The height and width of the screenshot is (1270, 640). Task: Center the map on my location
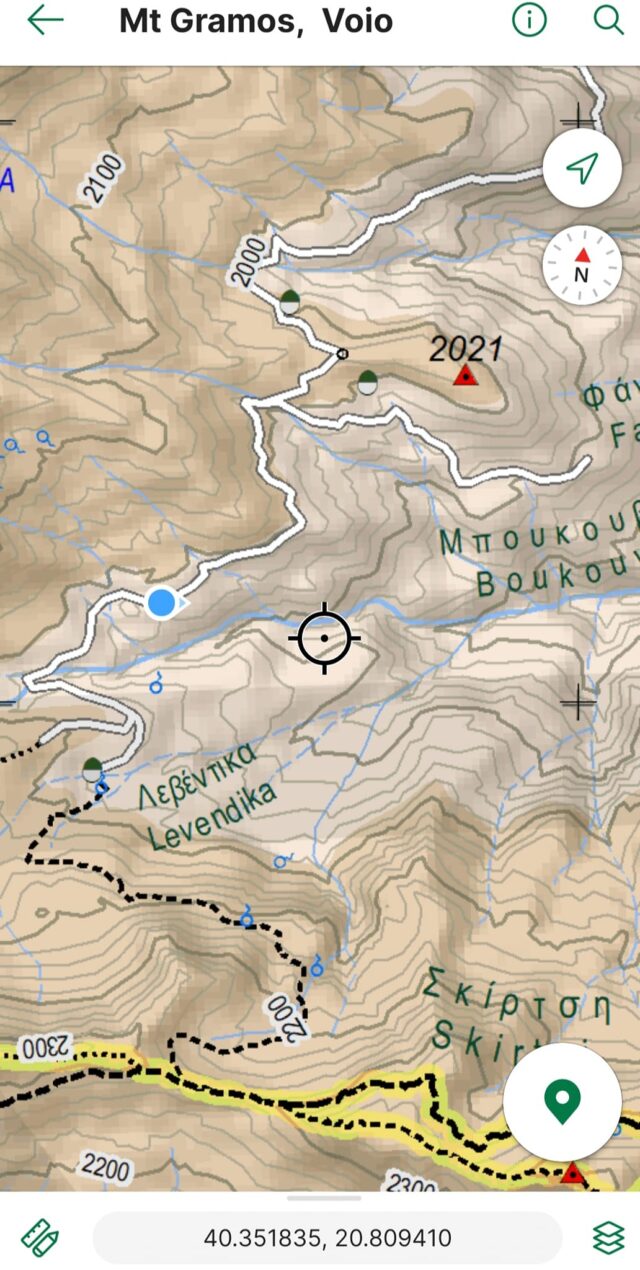582,168
